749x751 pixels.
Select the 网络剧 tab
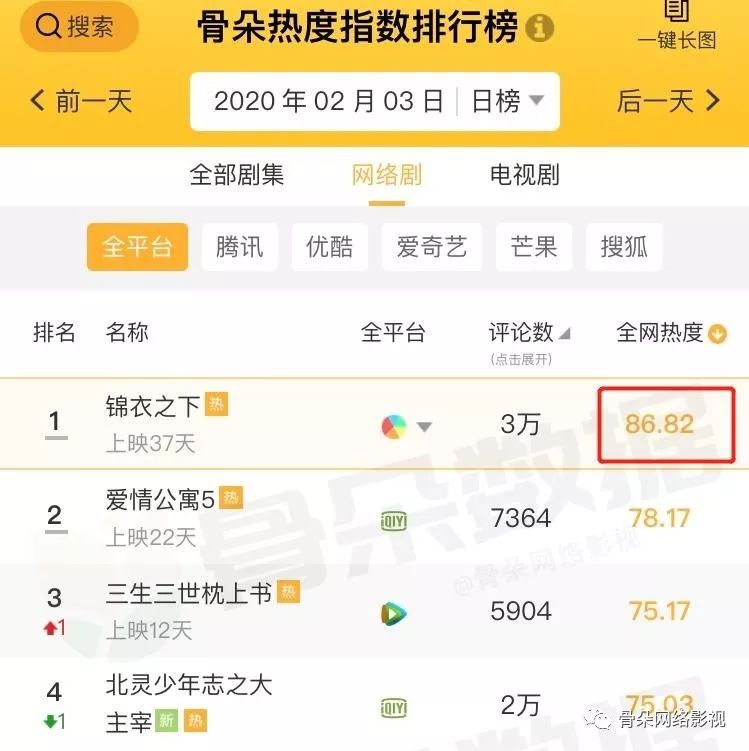click(387, 175)
